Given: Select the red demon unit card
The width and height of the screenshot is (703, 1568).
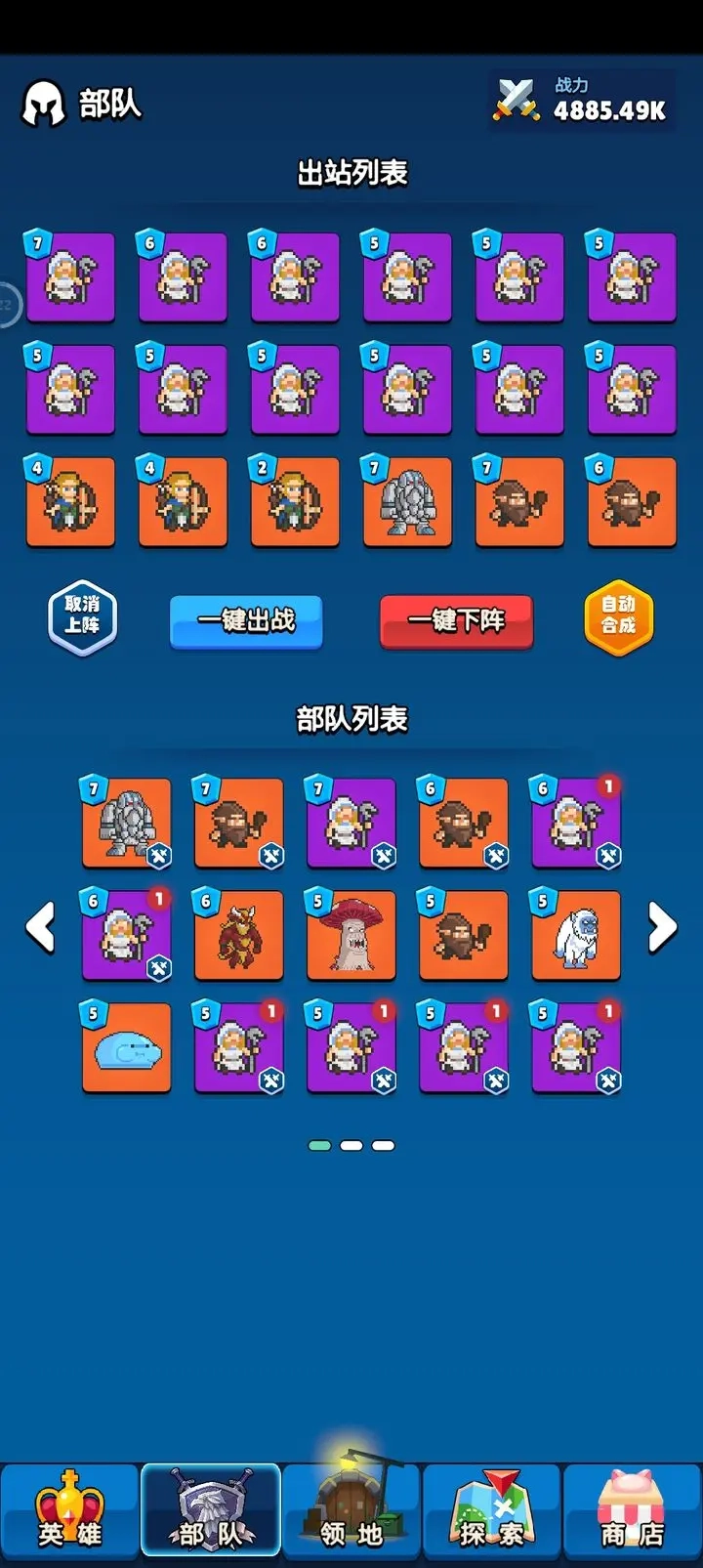Looking at the screenshot, I should coord(238,935).
